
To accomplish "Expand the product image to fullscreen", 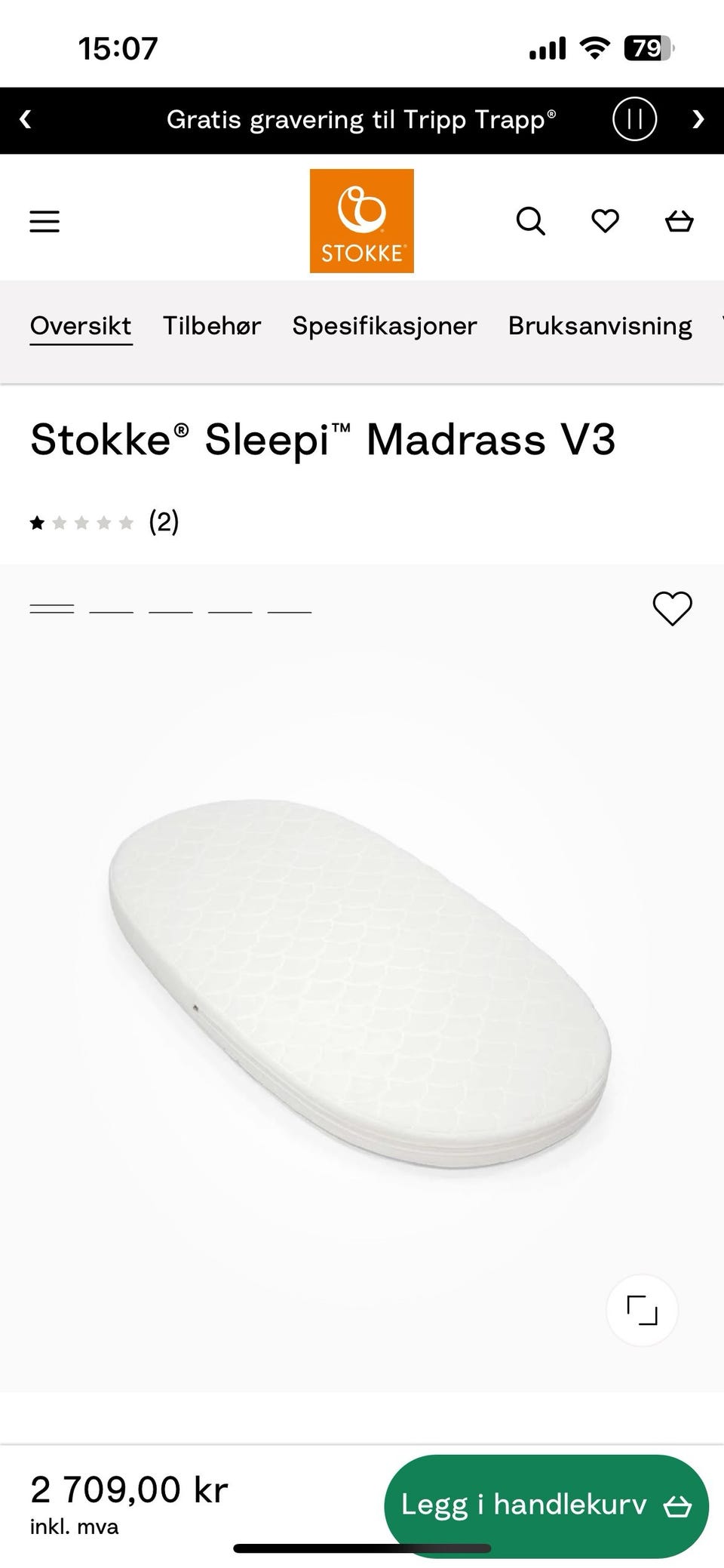I will pyautogui.click(x=642, y=1310).
